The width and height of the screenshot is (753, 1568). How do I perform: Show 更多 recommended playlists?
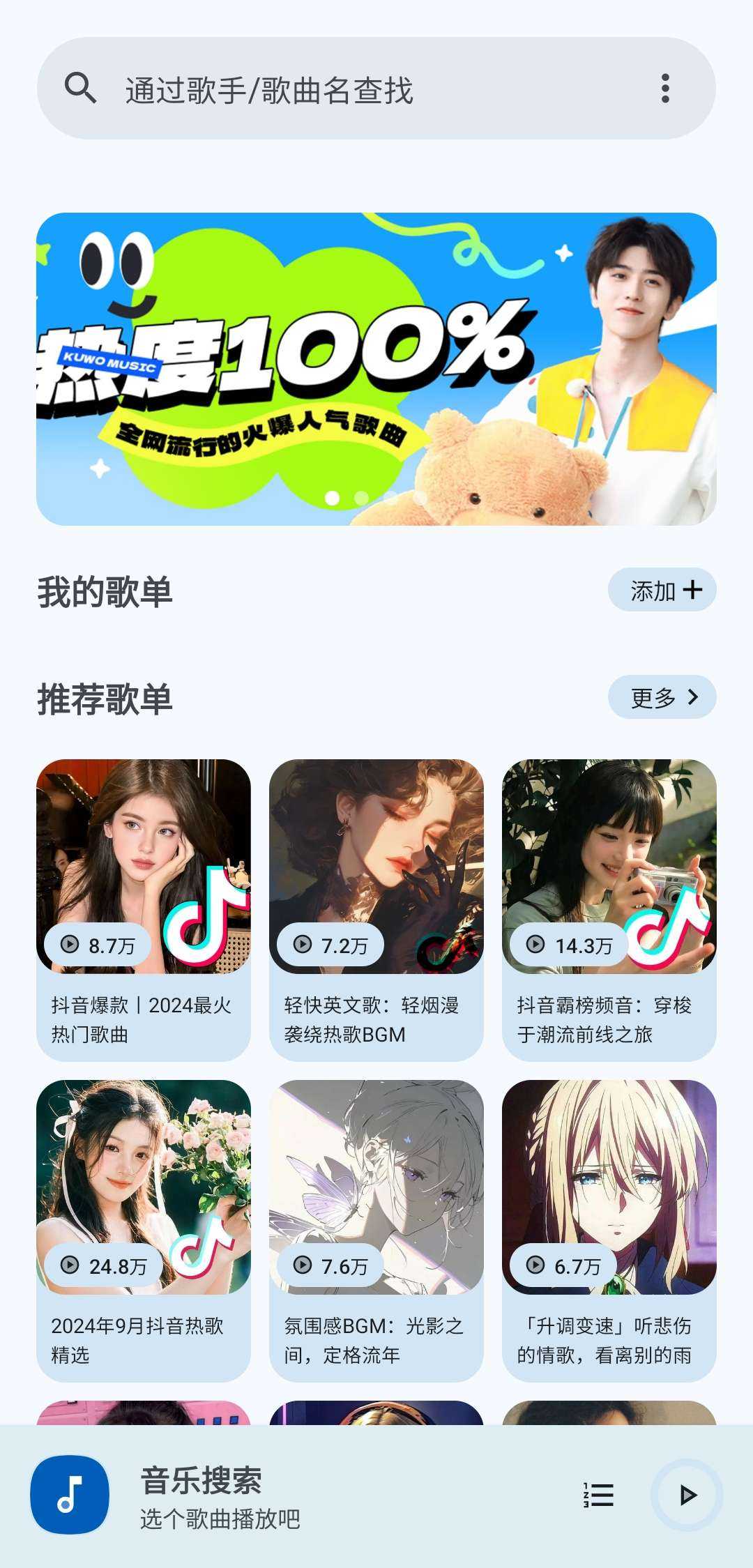(662, 697)
